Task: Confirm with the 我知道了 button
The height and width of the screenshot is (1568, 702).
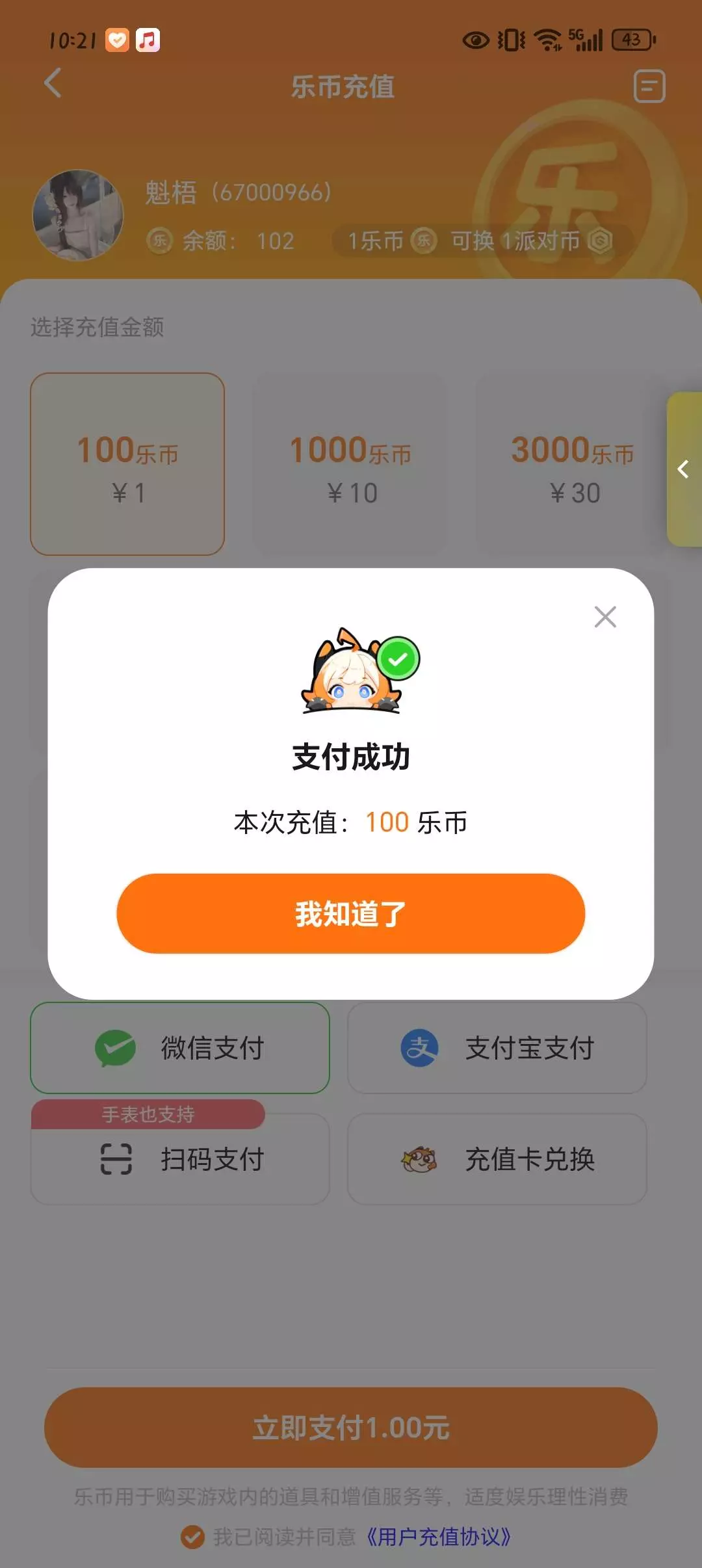Action: click(351, 913)
